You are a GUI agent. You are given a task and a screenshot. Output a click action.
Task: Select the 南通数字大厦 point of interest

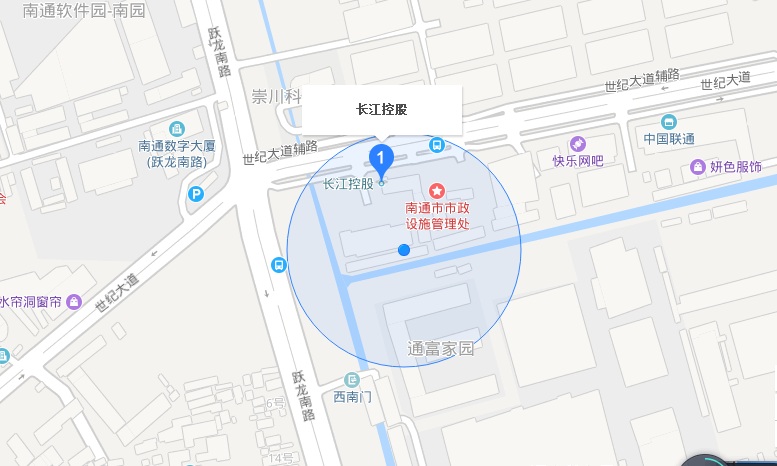(176, 128)
